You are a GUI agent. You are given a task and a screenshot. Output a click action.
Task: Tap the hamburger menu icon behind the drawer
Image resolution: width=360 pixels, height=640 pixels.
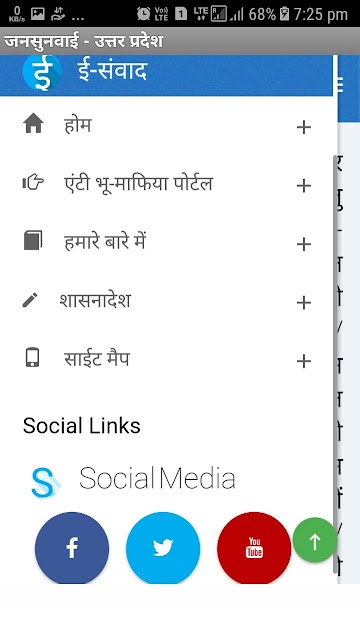coord(340,85)
